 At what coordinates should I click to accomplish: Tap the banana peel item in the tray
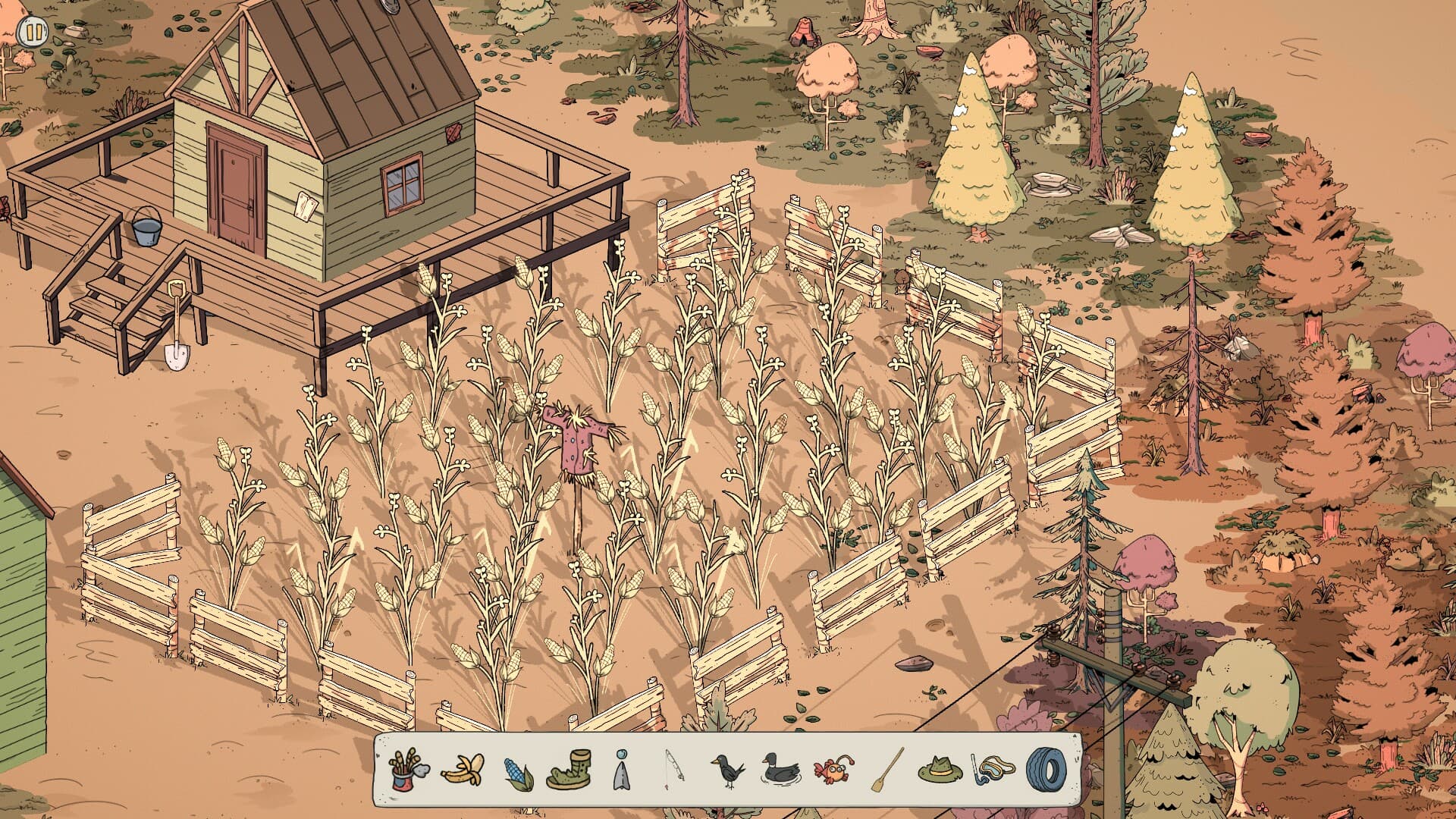point(463,770)
